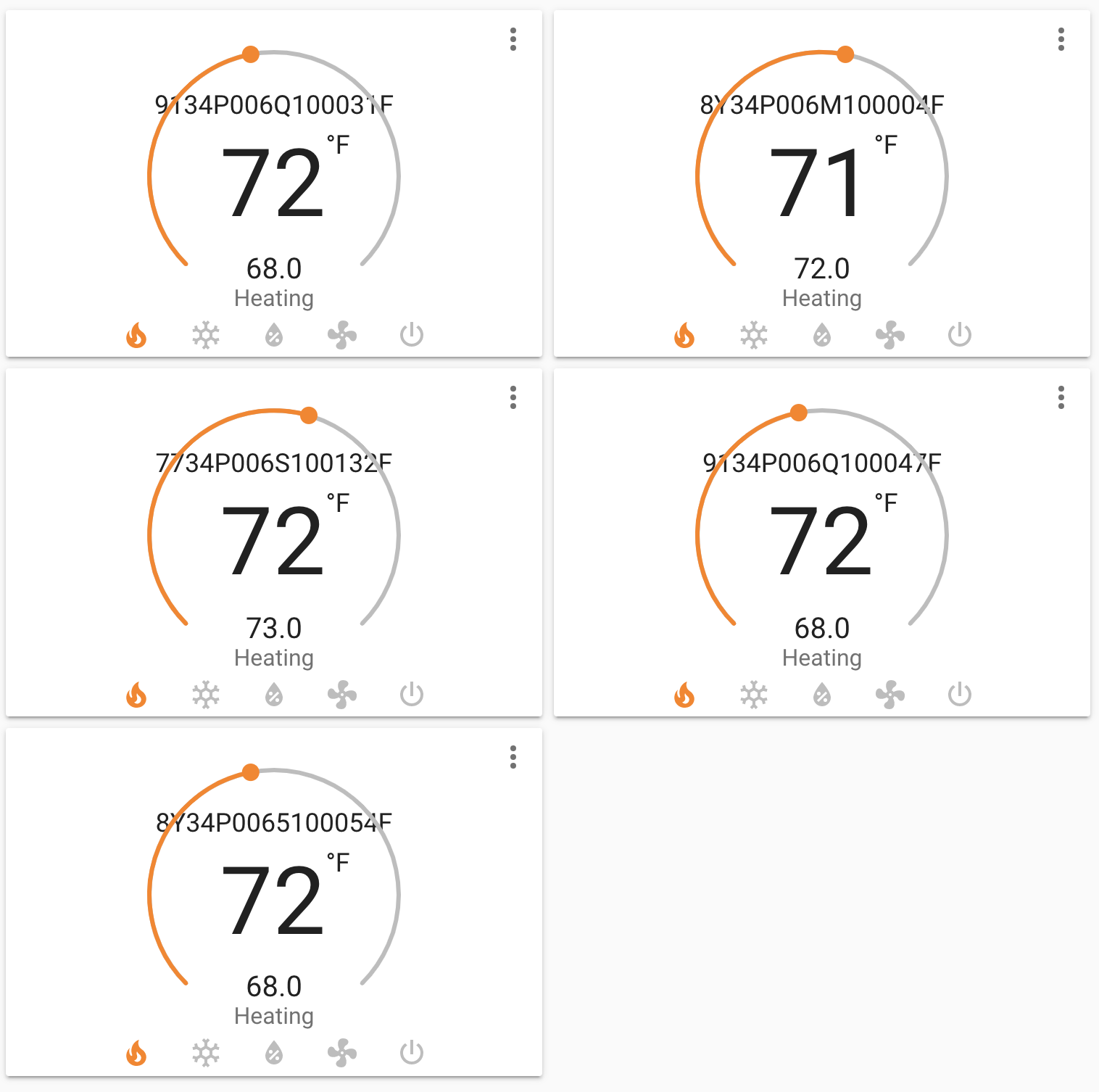Enable fan only on 7734P006S100132F thermostat
Image resolution: width=1099 pixels, height=1092 pixels.
click(342, 695)
